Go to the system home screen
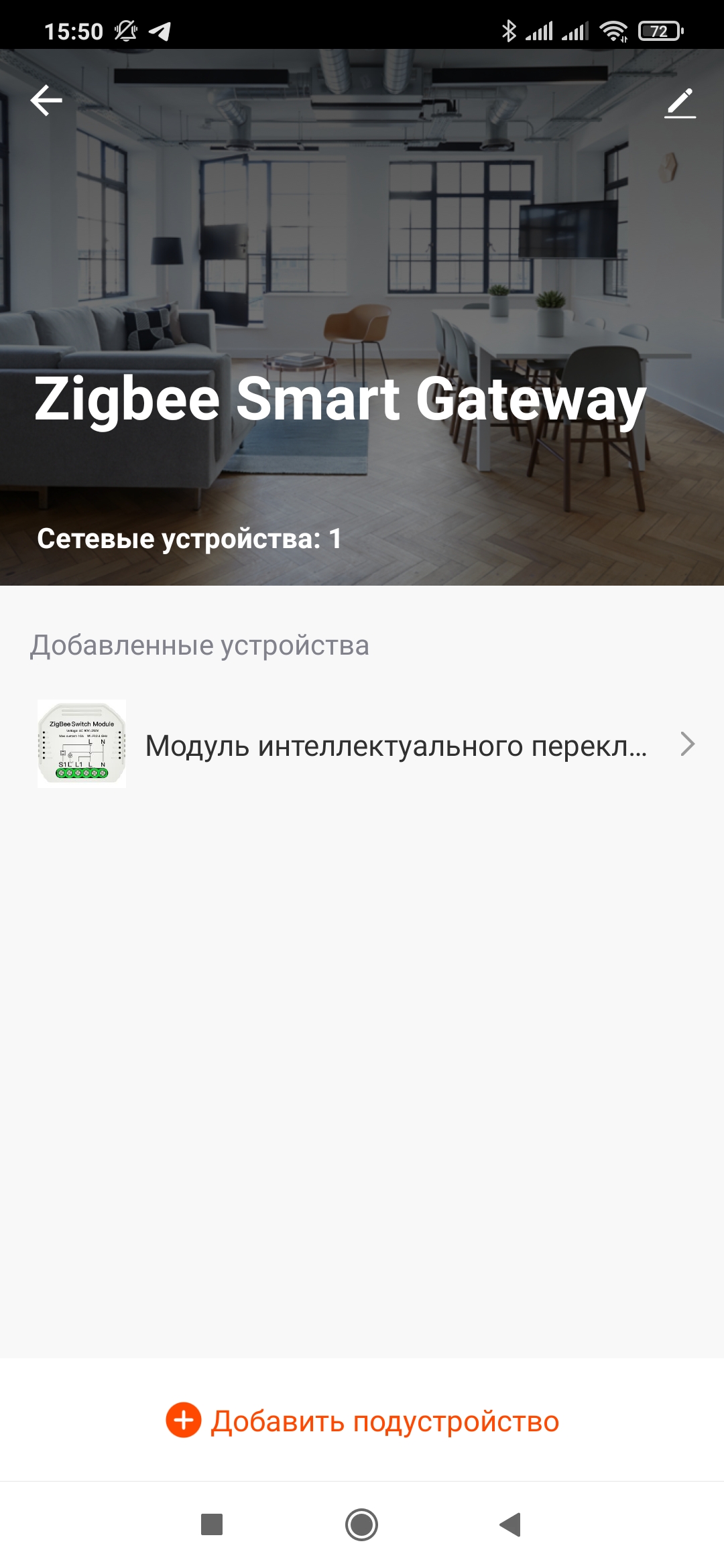724x1568 pixels. point(361,1524)
